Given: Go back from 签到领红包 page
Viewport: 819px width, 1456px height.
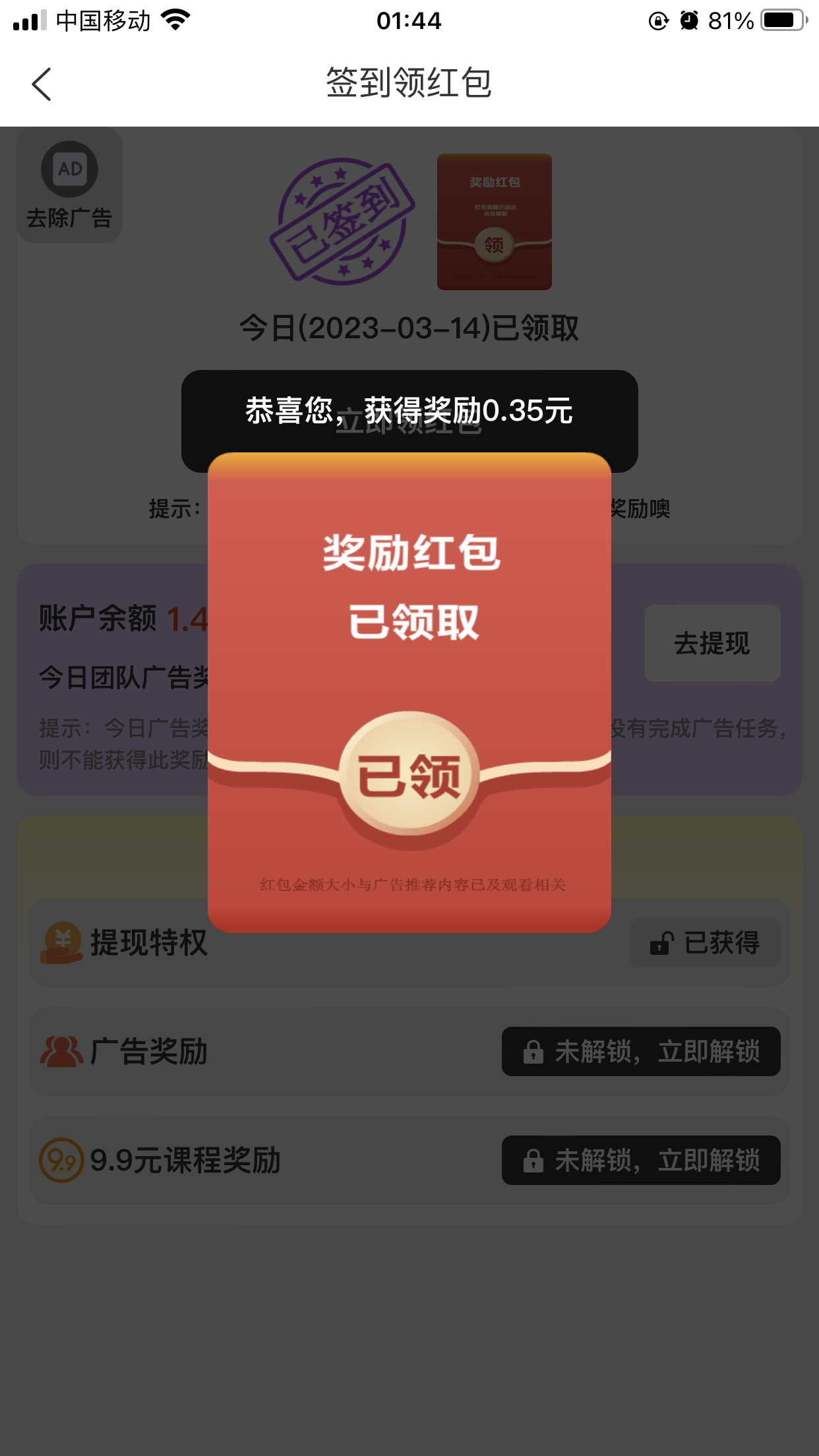Looking at the screenshot, I should click(x=42, y=84).
